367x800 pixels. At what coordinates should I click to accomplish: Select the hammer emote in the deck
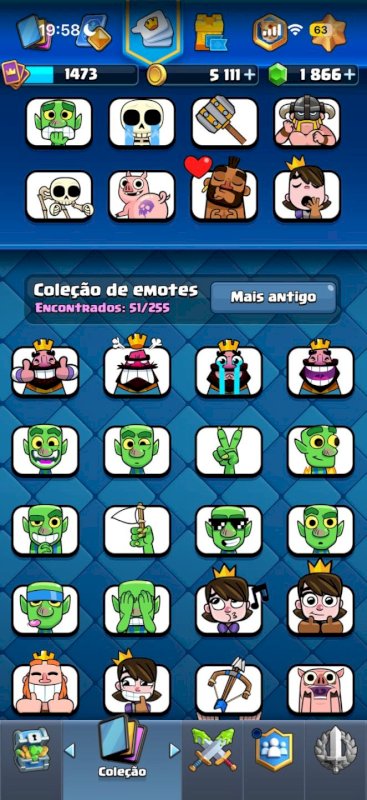point(225,122)
